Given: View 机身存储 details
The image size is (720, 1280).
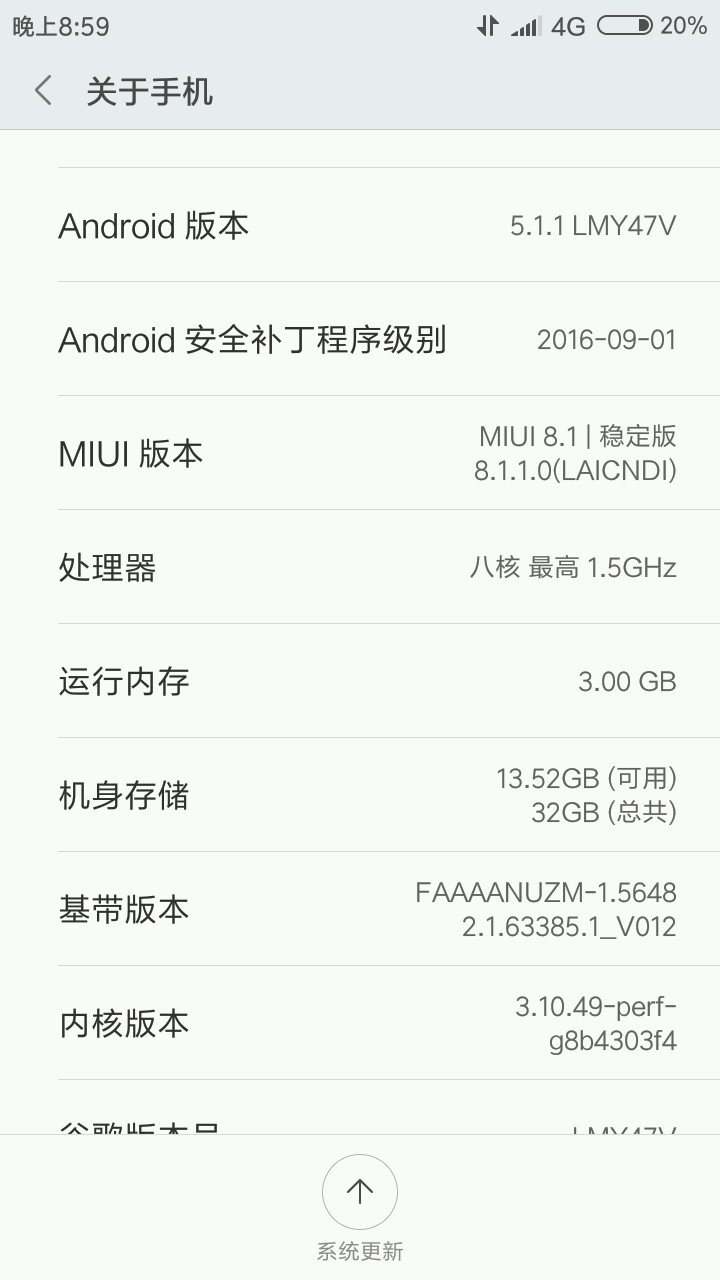Looking at the screenshot, I should (360, 795).
